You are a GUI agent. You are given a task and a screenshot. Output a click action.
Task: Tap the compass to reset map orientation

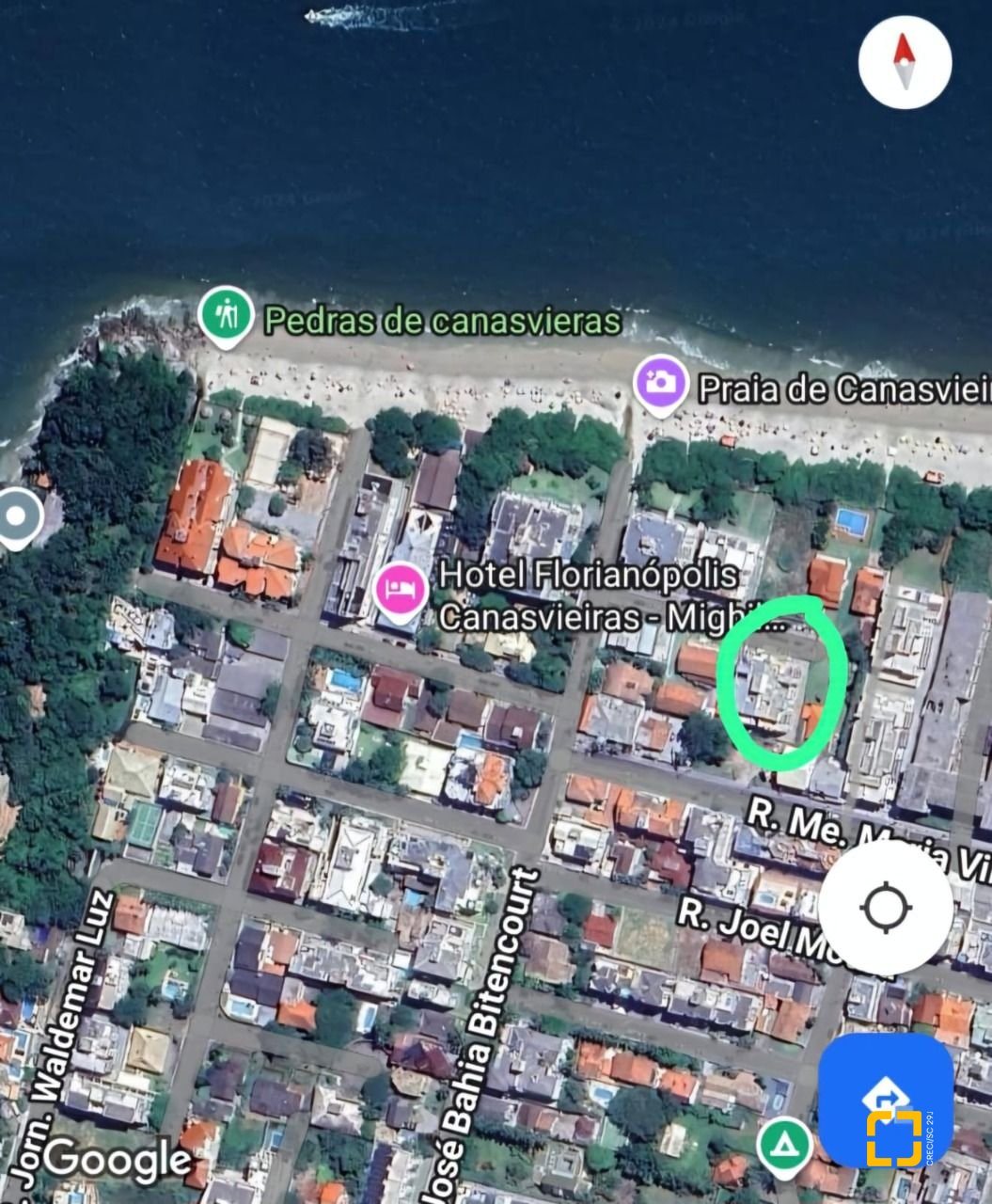coord(905,62)
